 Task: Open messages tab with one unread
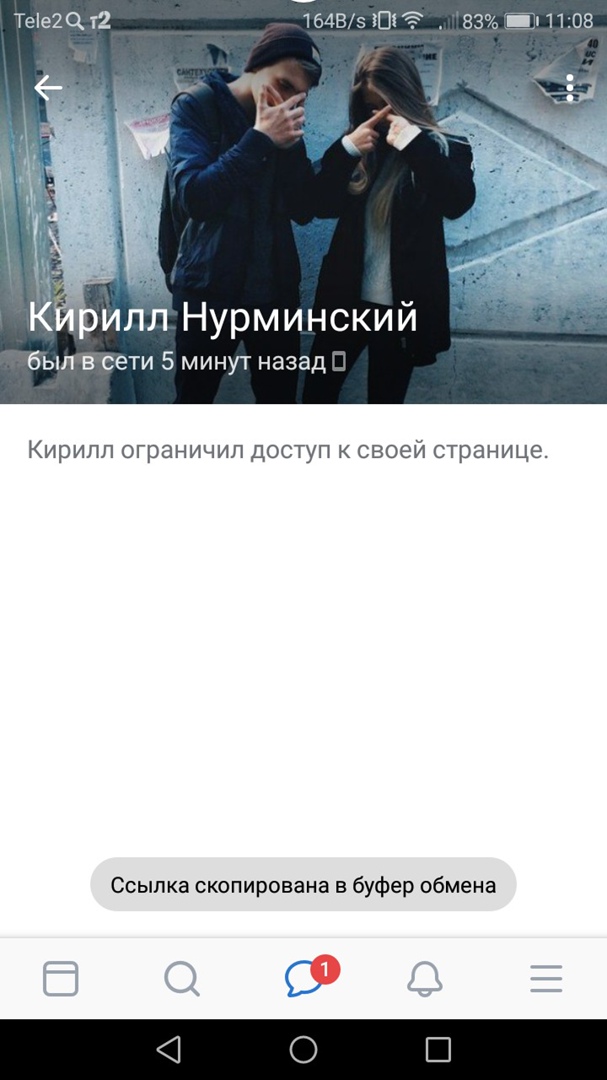304,978
